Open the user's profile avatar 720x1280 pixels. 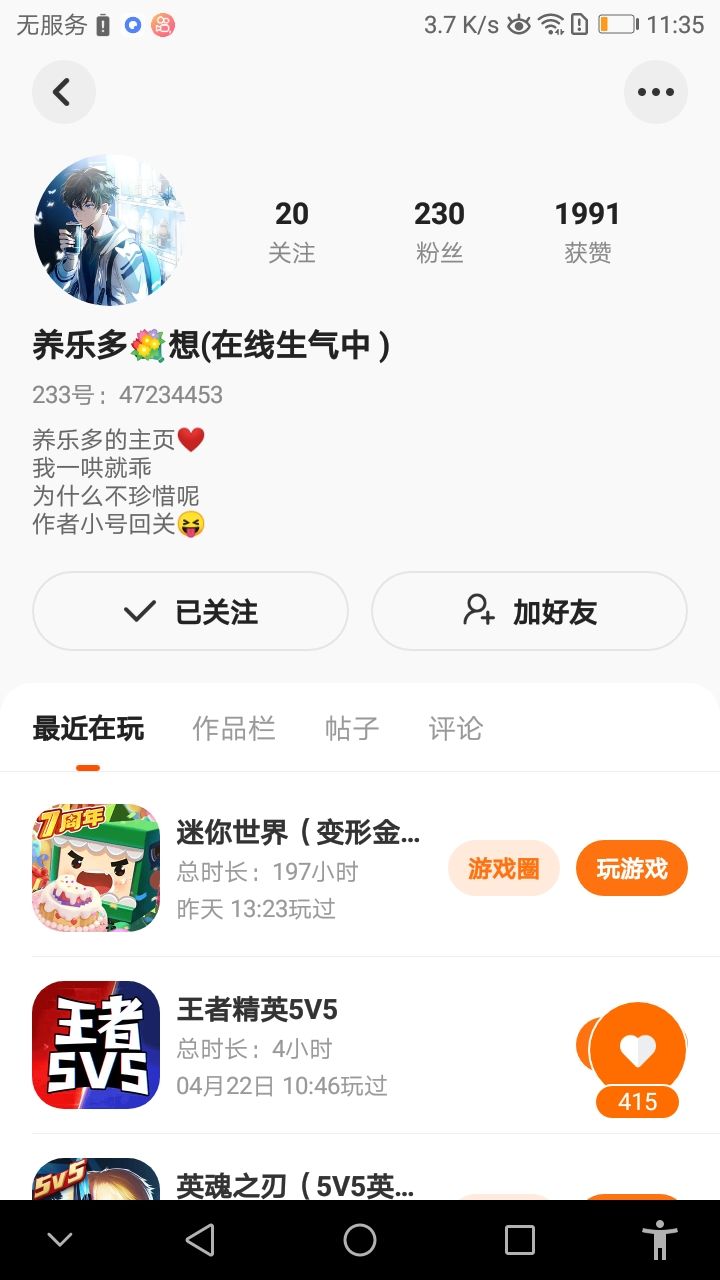pos(110,230)
